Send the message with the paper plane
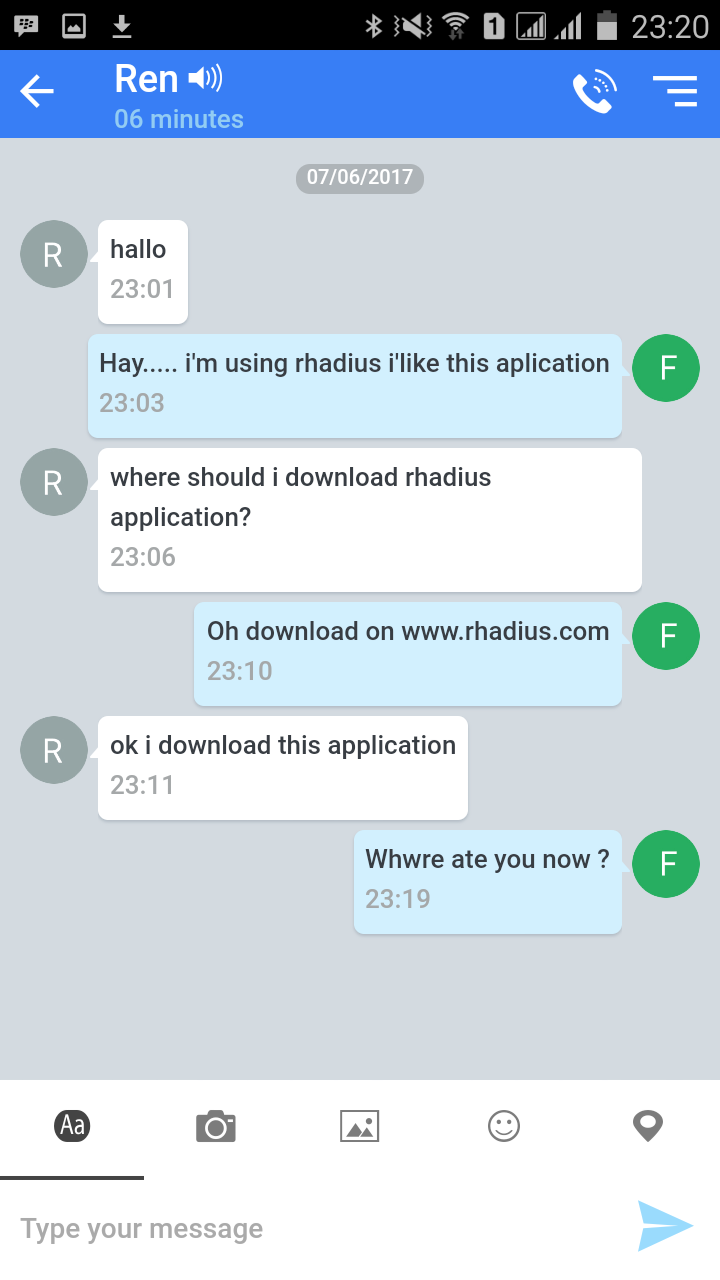 point(665,1226)
